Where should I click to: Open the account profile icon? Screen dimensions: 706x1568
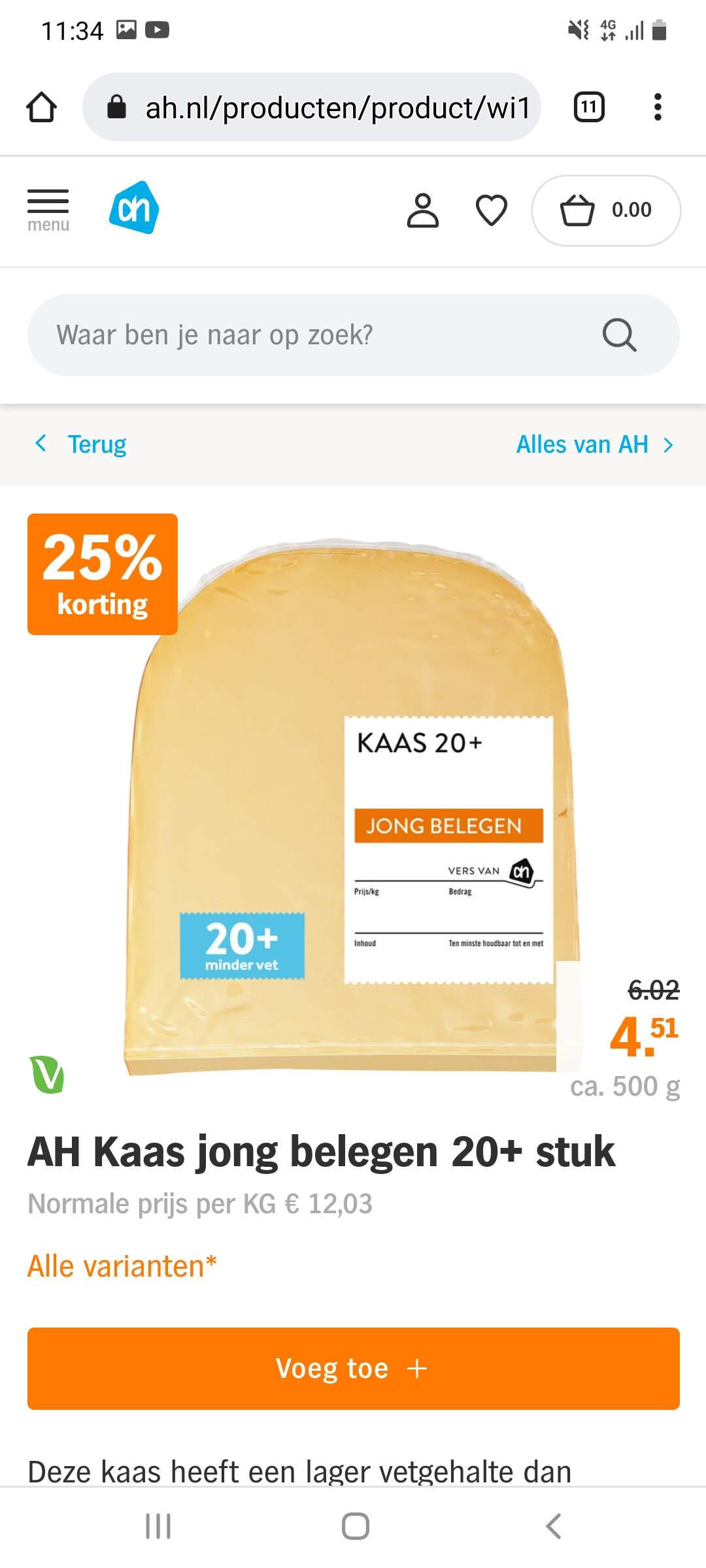[423, 210]
